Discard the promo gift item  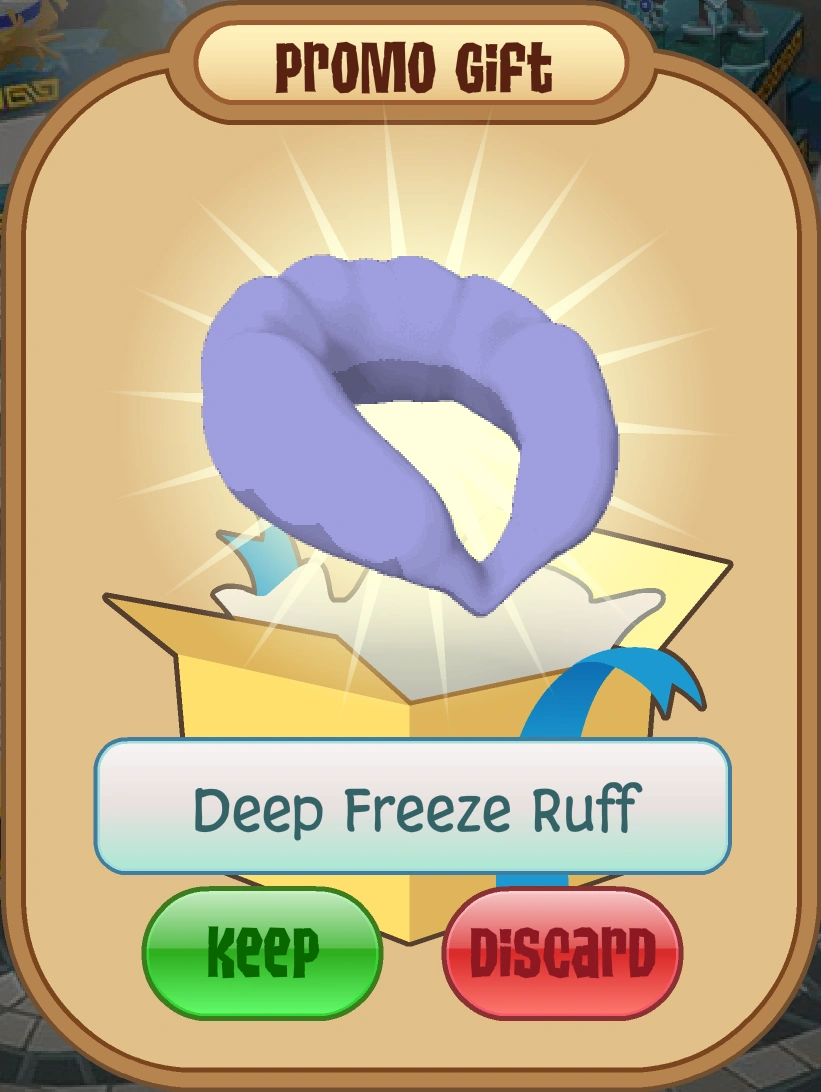(562, 952)
